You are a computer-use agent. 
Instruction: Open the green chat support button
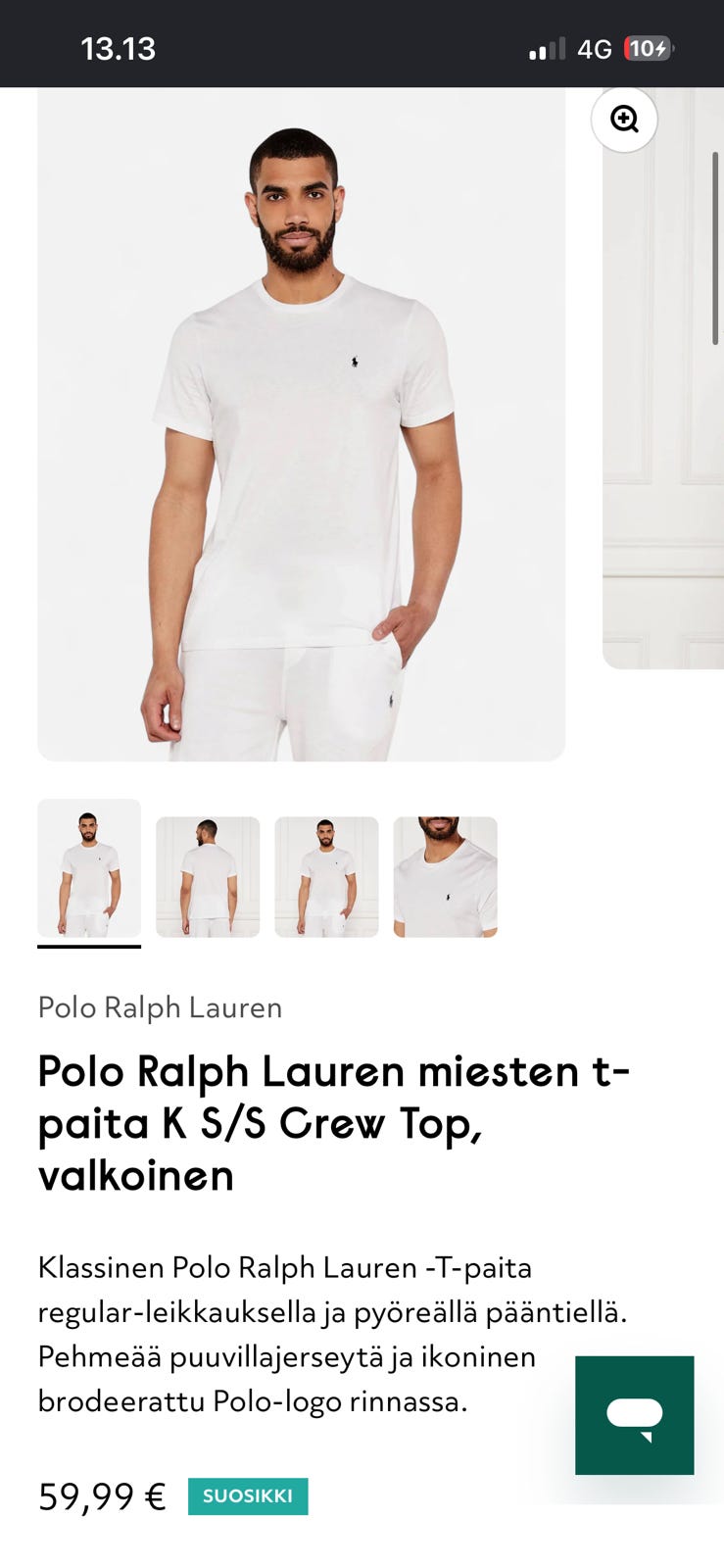click(x=634, y=1415)
